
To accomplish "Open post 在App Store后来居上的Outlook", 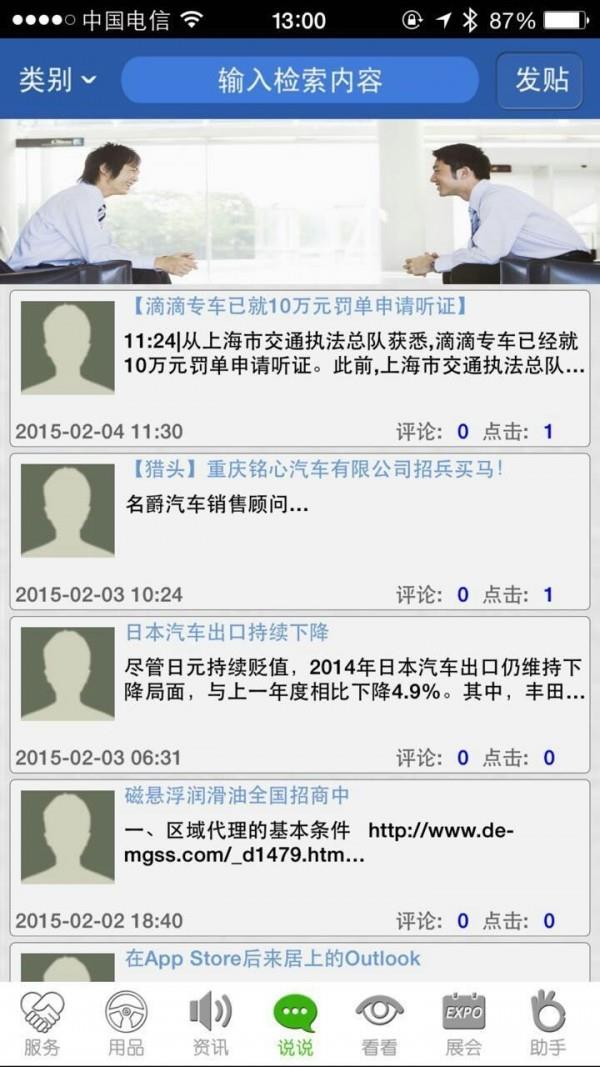I will pos(300,962).
